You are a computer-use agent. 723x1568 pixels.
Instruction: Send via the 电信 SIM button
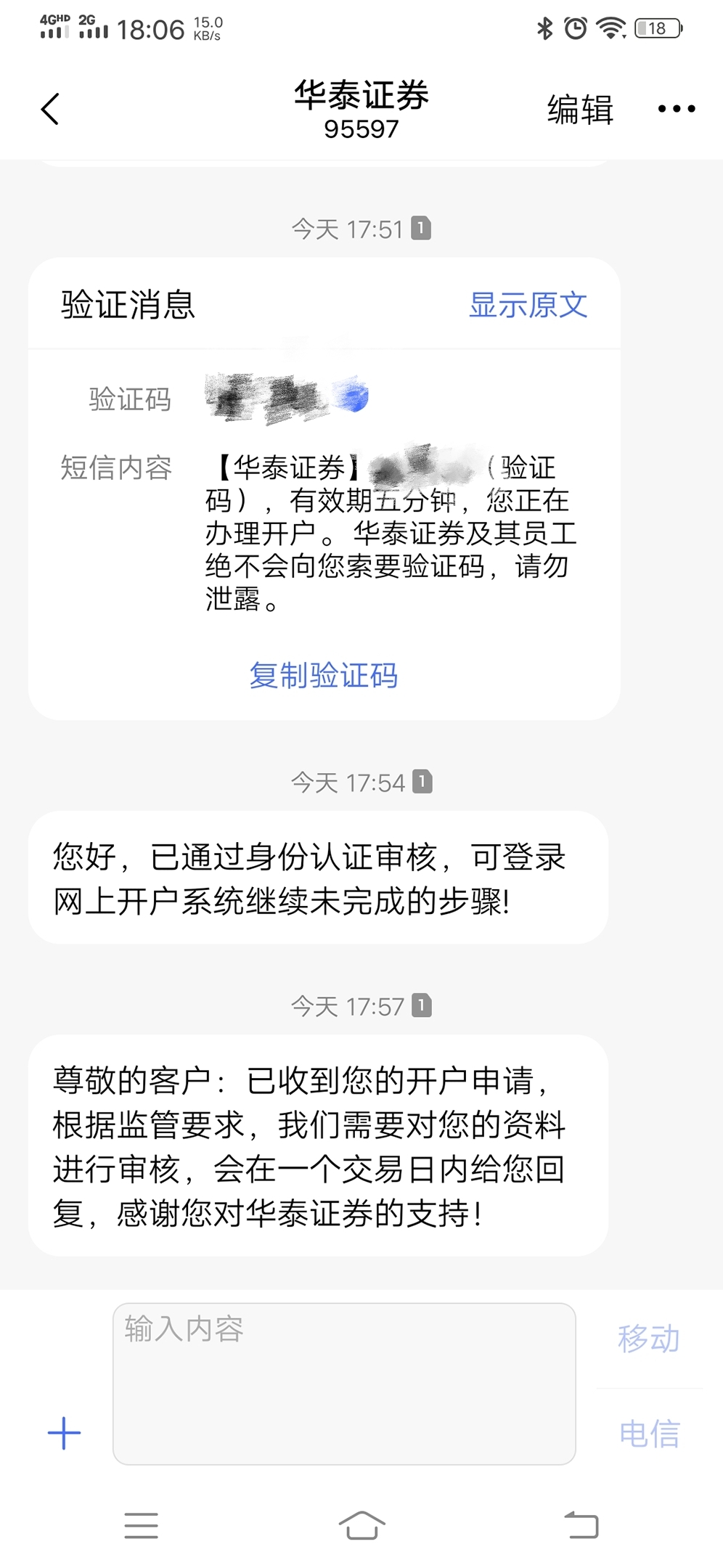(650, 1433)
